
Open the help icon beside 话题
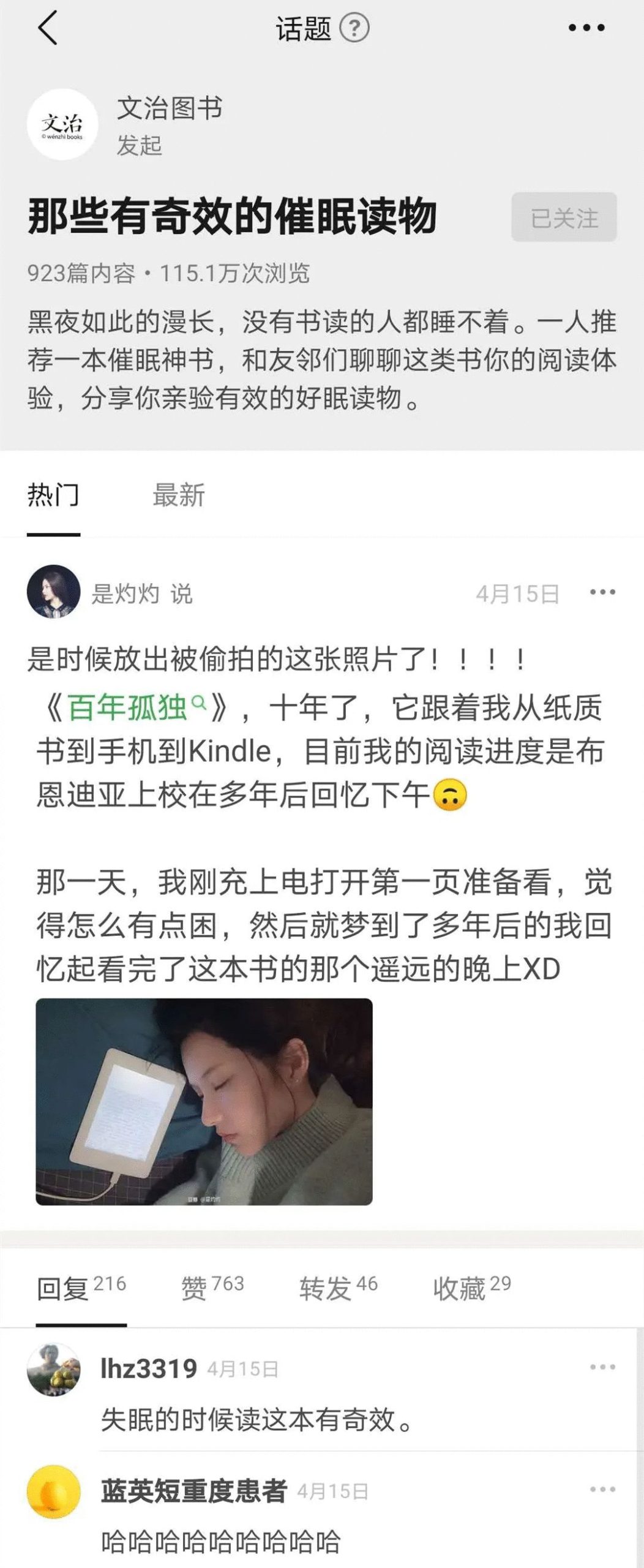tap(354, 28)
